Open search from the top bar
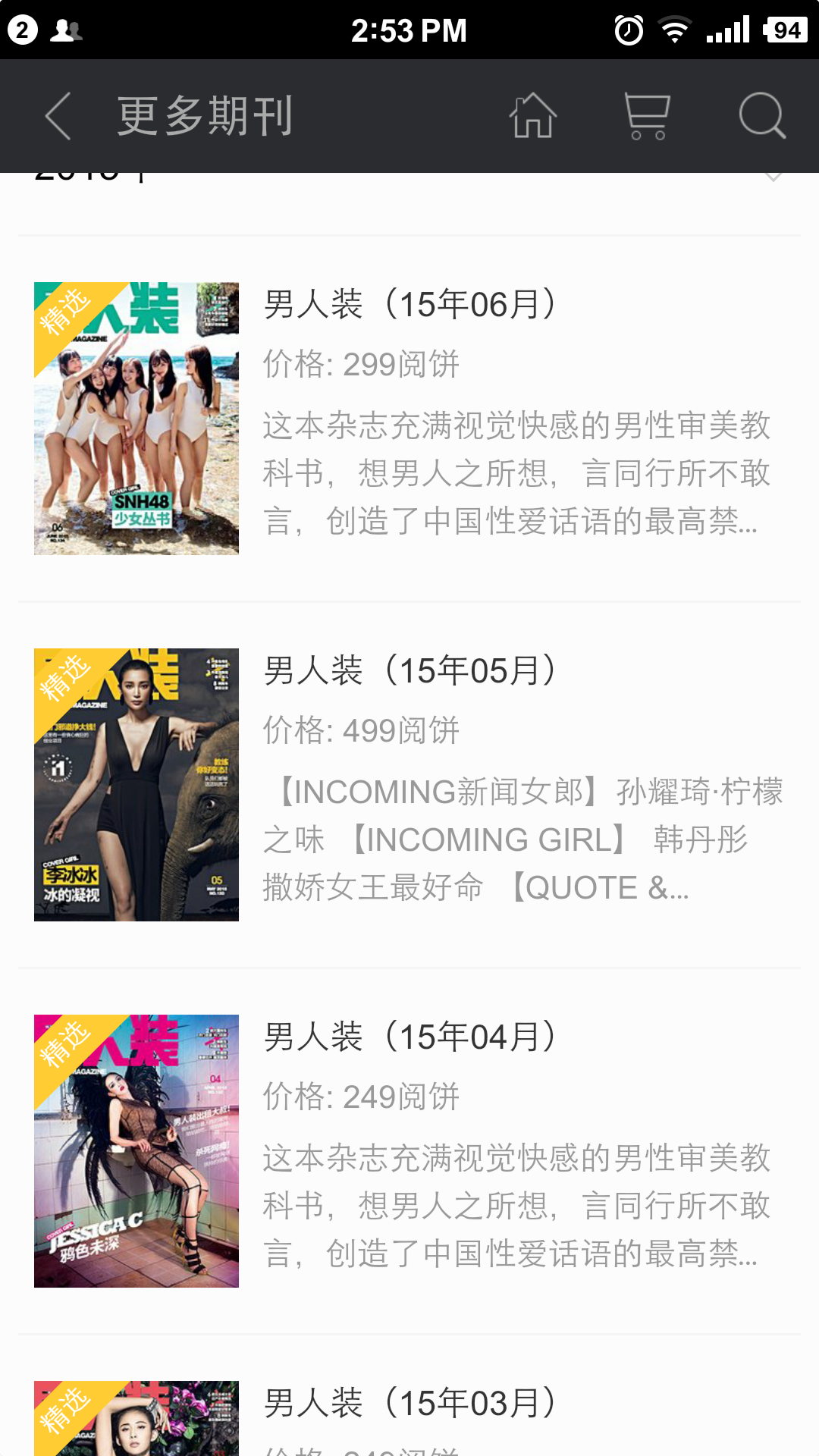The height and width of the screenshot is (1456, 819). tap(763, 115)
